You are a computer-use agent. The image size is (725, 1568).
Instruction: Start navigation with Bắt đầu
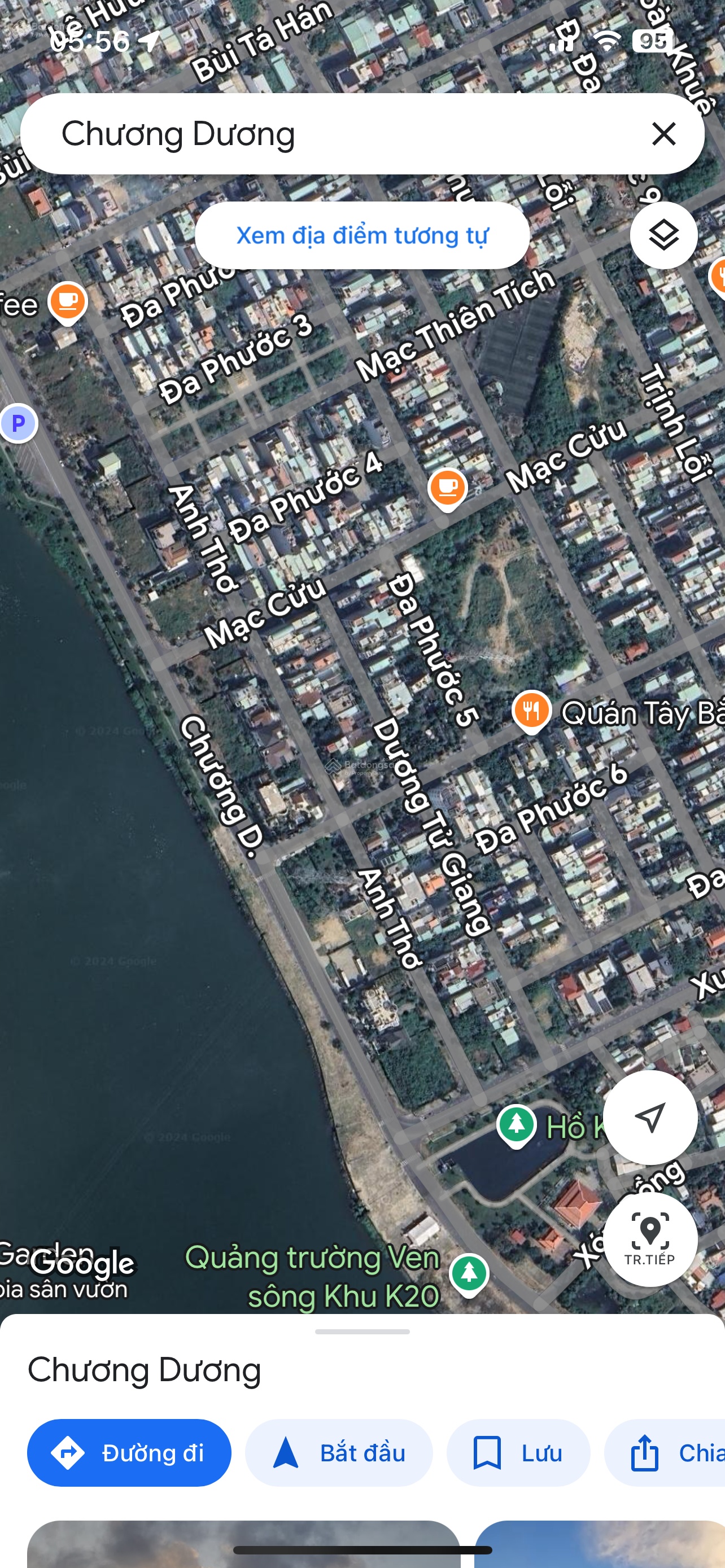click(x=338, y=1453)
